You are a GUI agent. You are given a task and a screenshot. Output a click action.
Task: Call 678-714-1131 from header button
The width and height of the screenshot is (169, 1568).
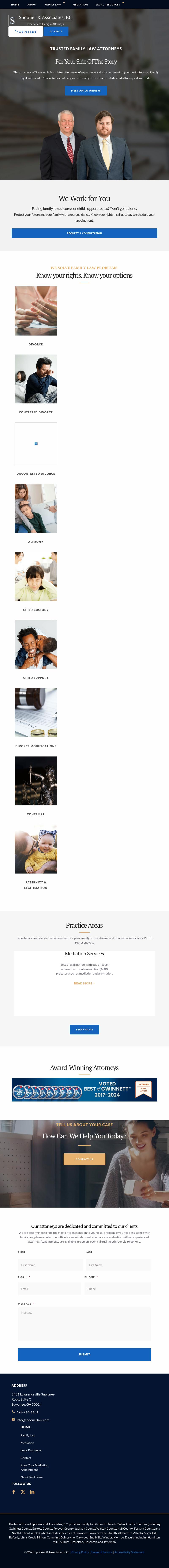pyautogui.click(x=26, y=31)
